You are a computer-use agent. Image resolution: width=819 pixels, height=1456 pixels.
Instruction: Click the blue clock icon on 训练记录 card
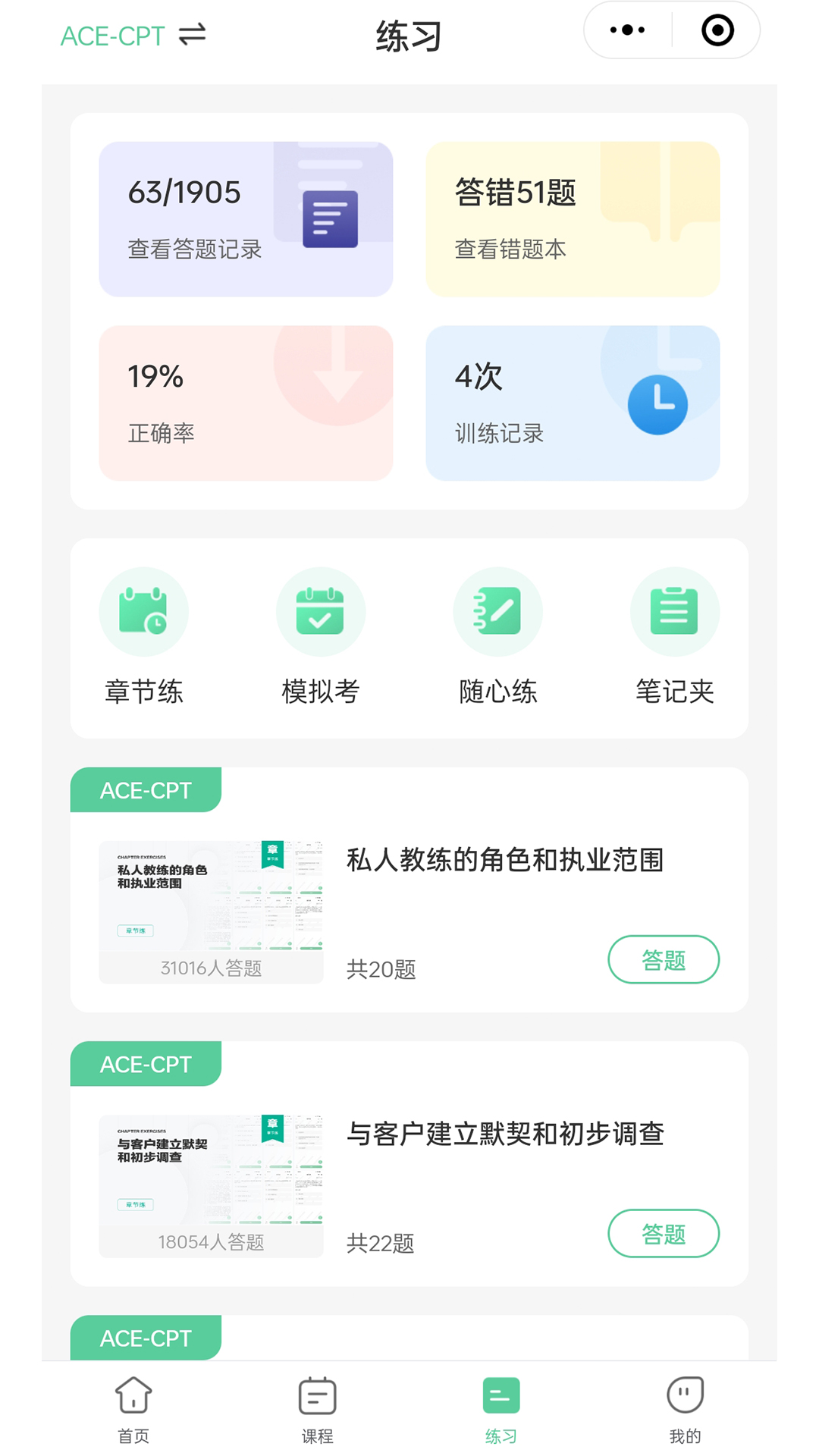(658, 404)
